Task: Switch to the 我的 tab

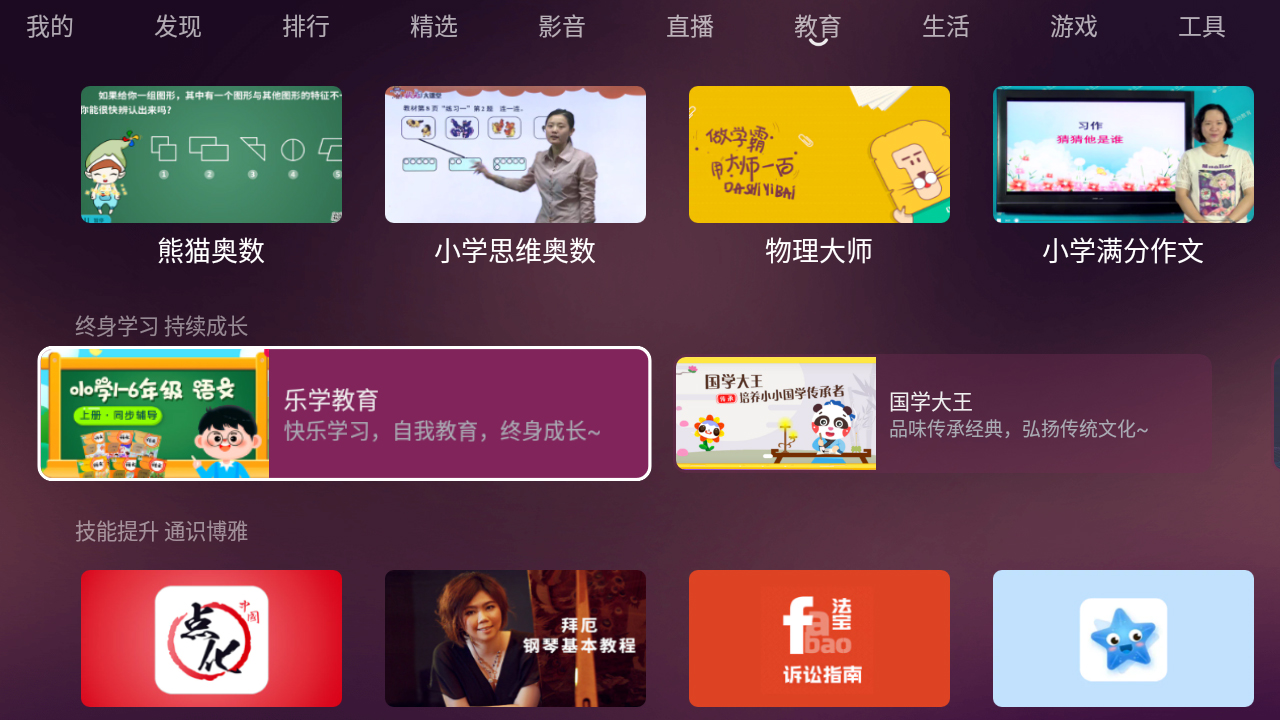Action: 50,27
